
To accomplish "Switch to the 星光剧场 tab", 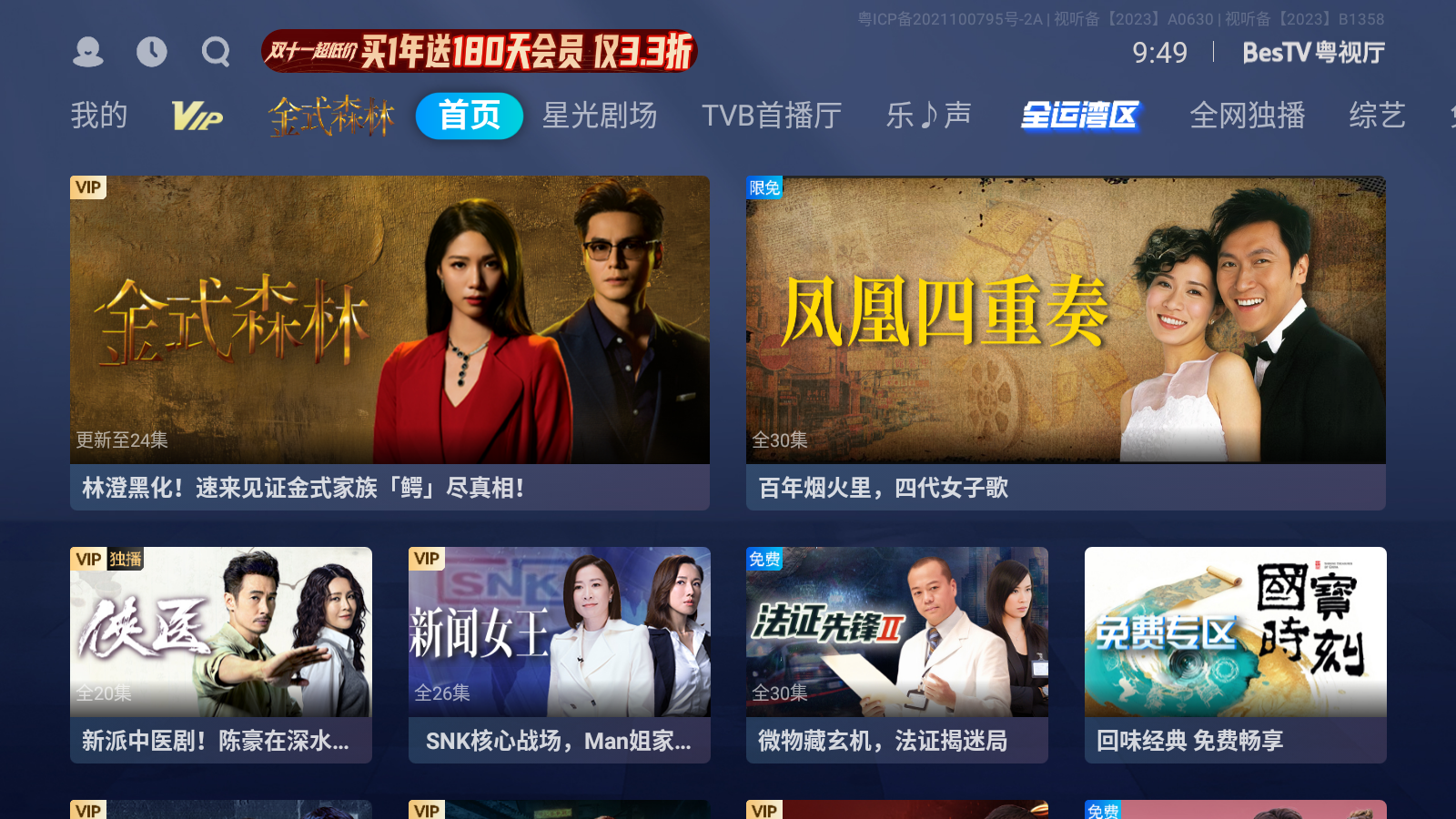I will pyautogui.click(x=600, y=116).
